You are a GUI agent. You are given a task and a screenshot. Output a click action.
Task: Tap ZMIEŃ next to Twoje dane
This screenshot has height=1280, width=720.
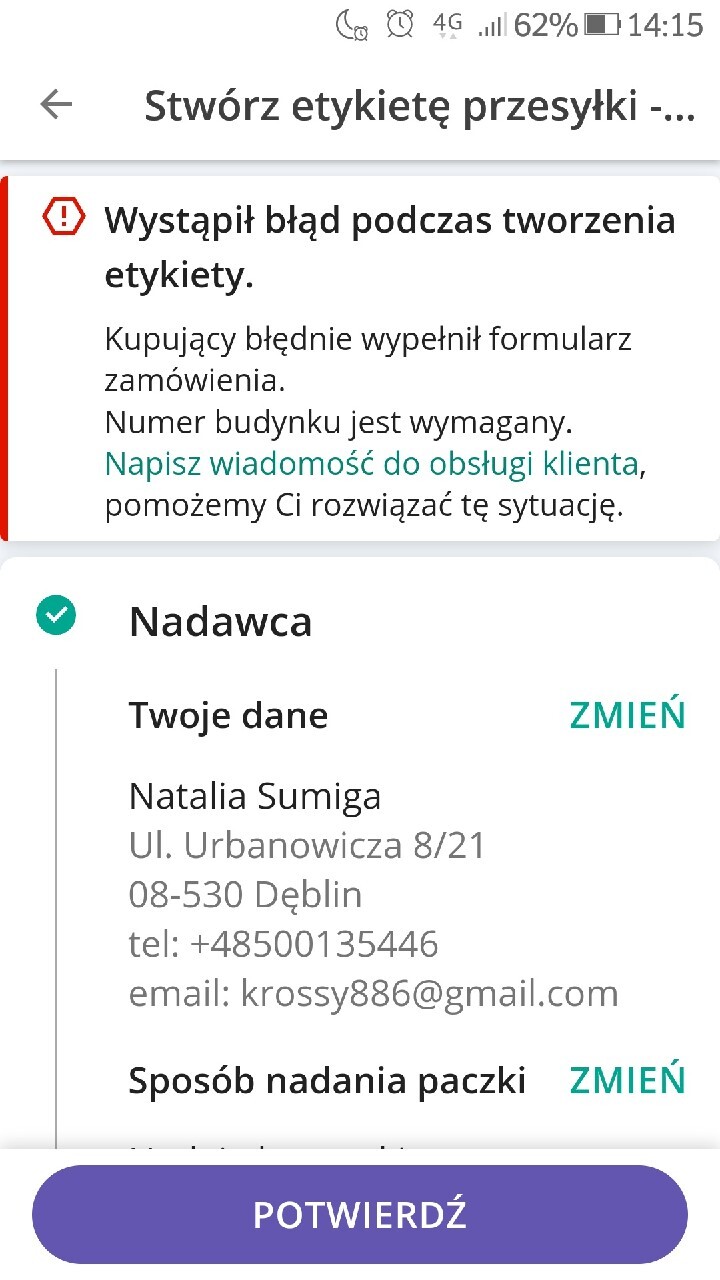point(627,716)
